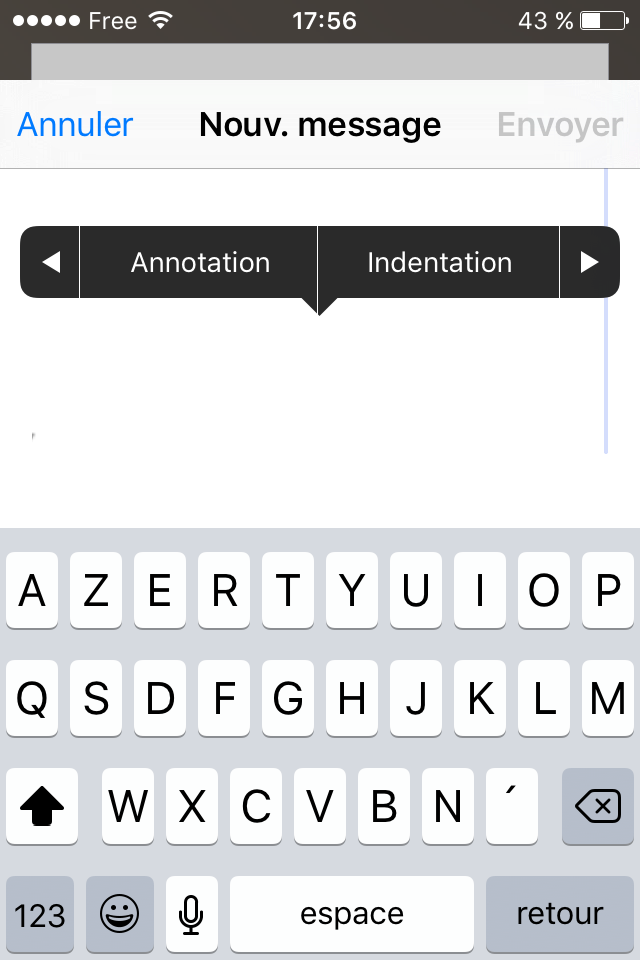Tap the backspace key
This screenshot has width=640, height=960.
(x=598, y=806)
